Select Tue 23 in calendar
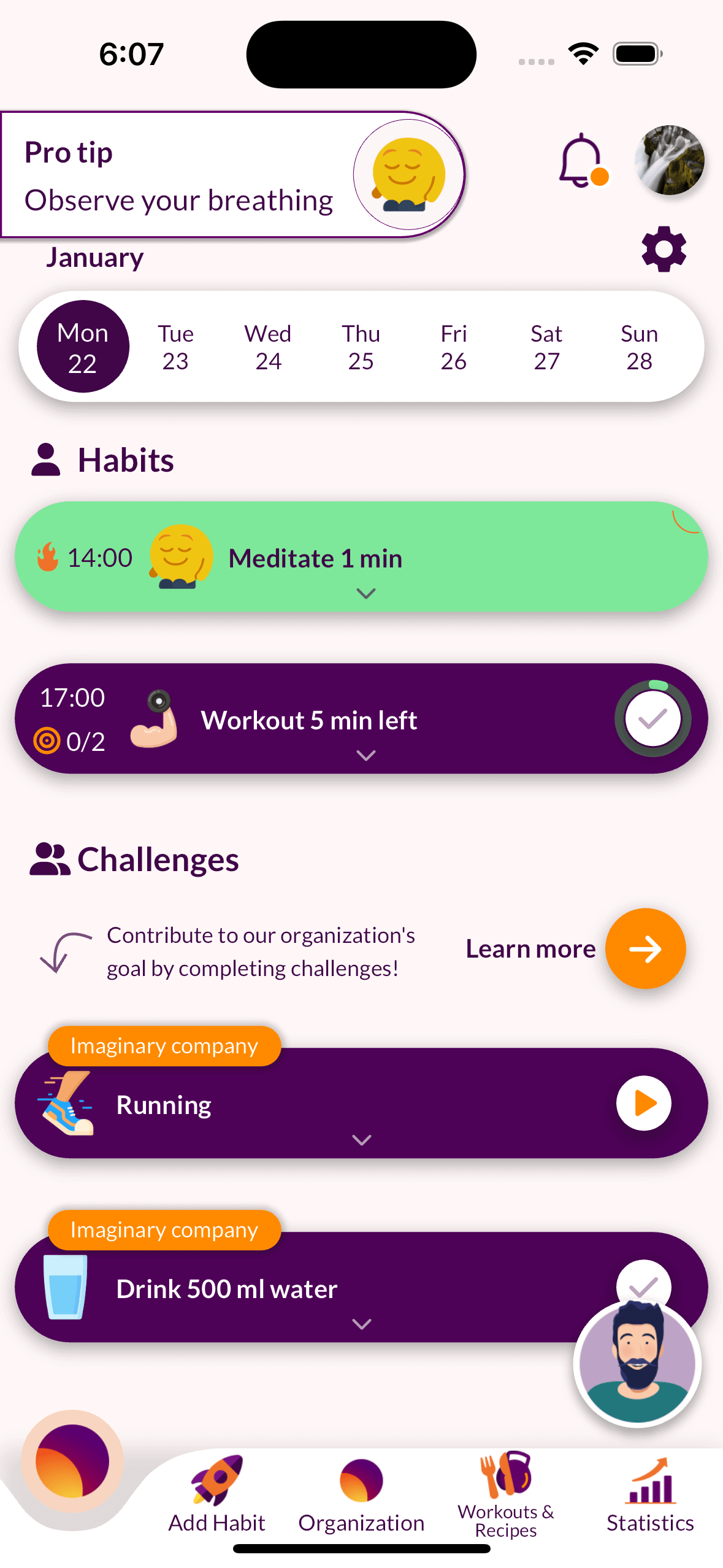The height and width of the screenshot is (1568, 723). point(175,347)
